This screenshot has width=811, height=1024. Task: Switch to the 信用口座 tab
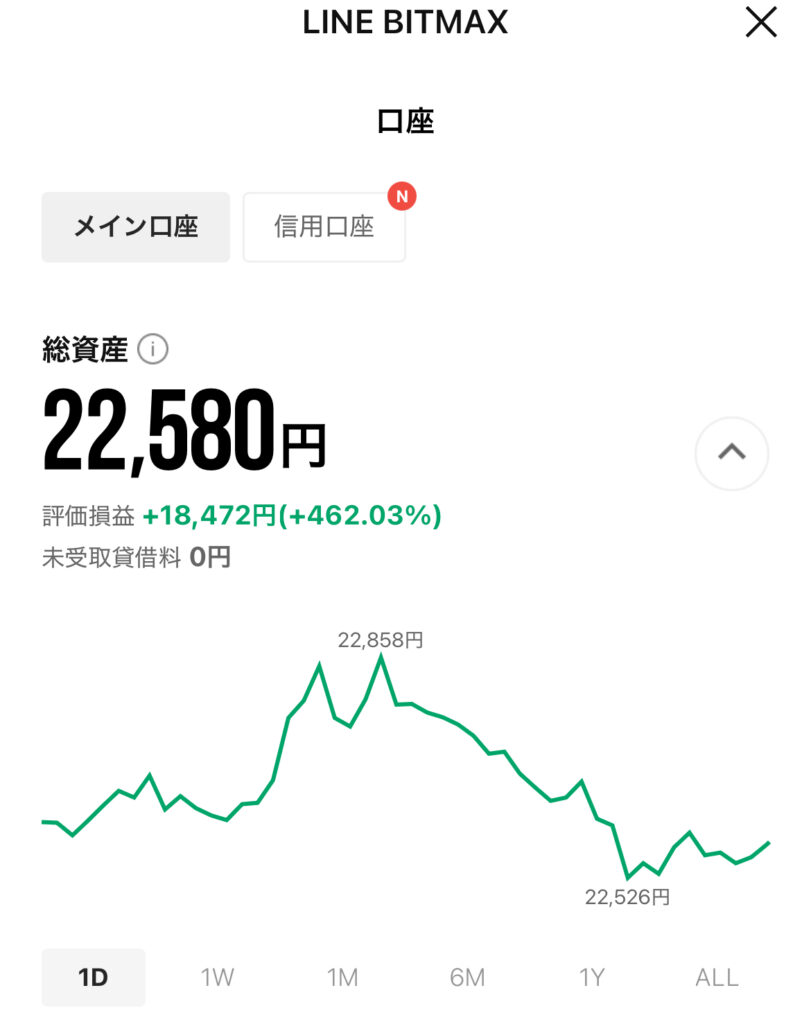pyautogui.click(x=324, y=227)
